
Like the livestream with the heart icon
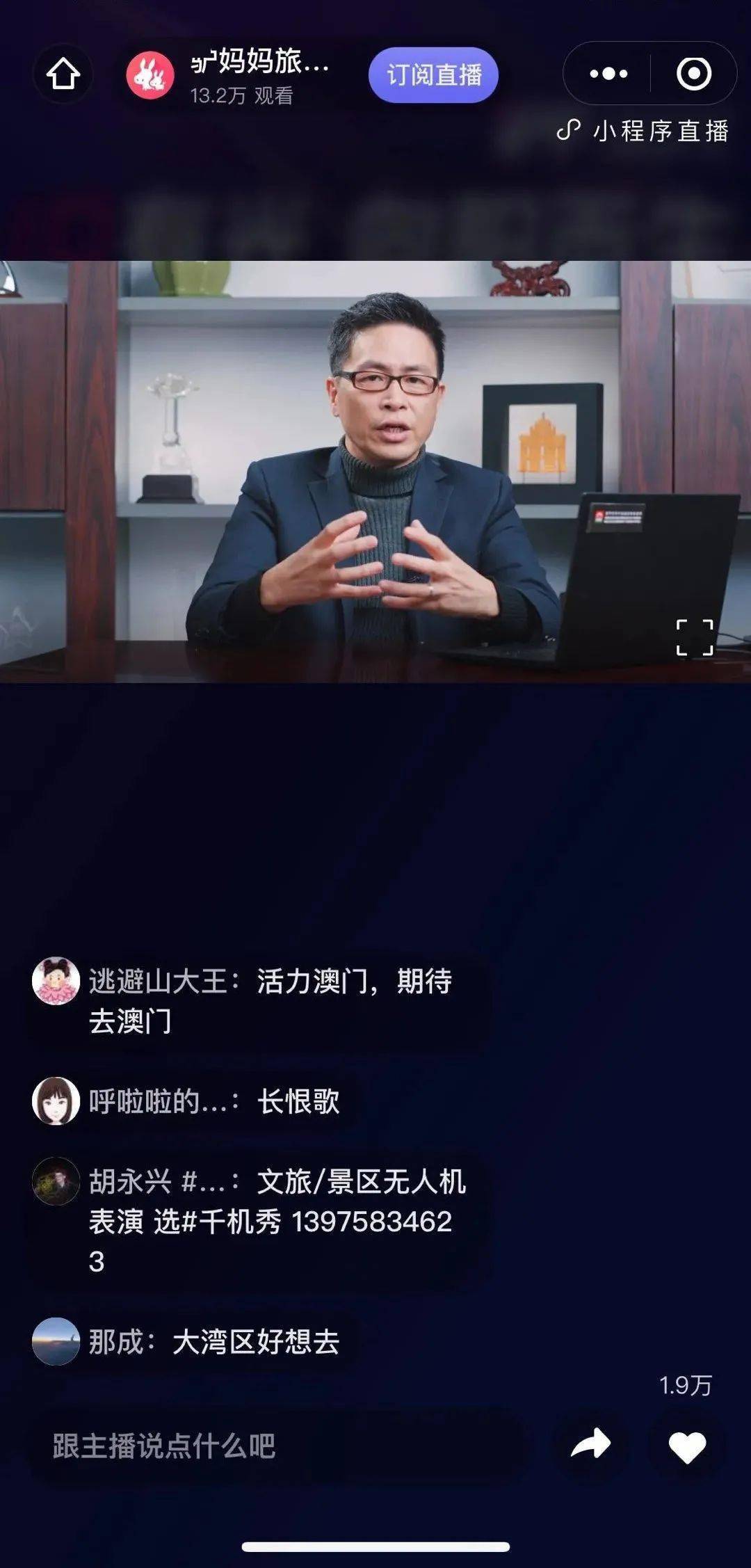coord(687,1448)
